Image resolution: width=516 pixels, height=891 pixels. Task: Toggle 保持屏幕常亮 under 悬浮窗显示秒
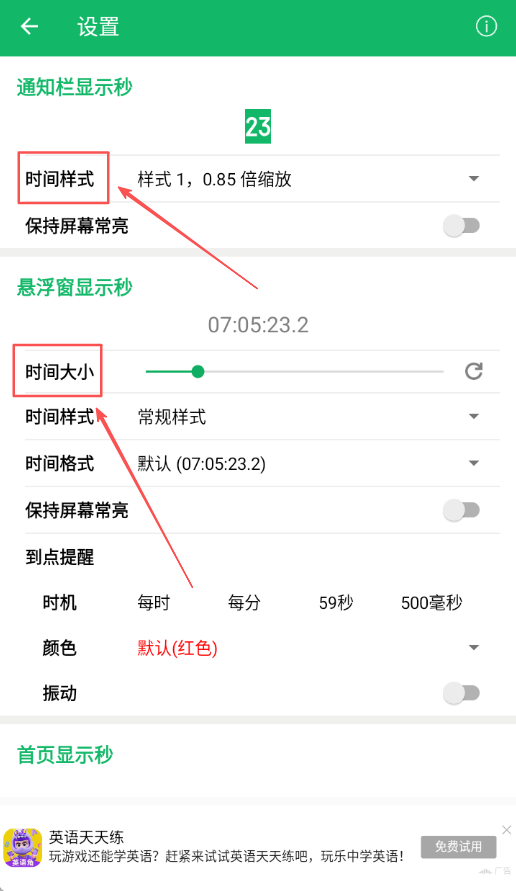click(461, 510)
